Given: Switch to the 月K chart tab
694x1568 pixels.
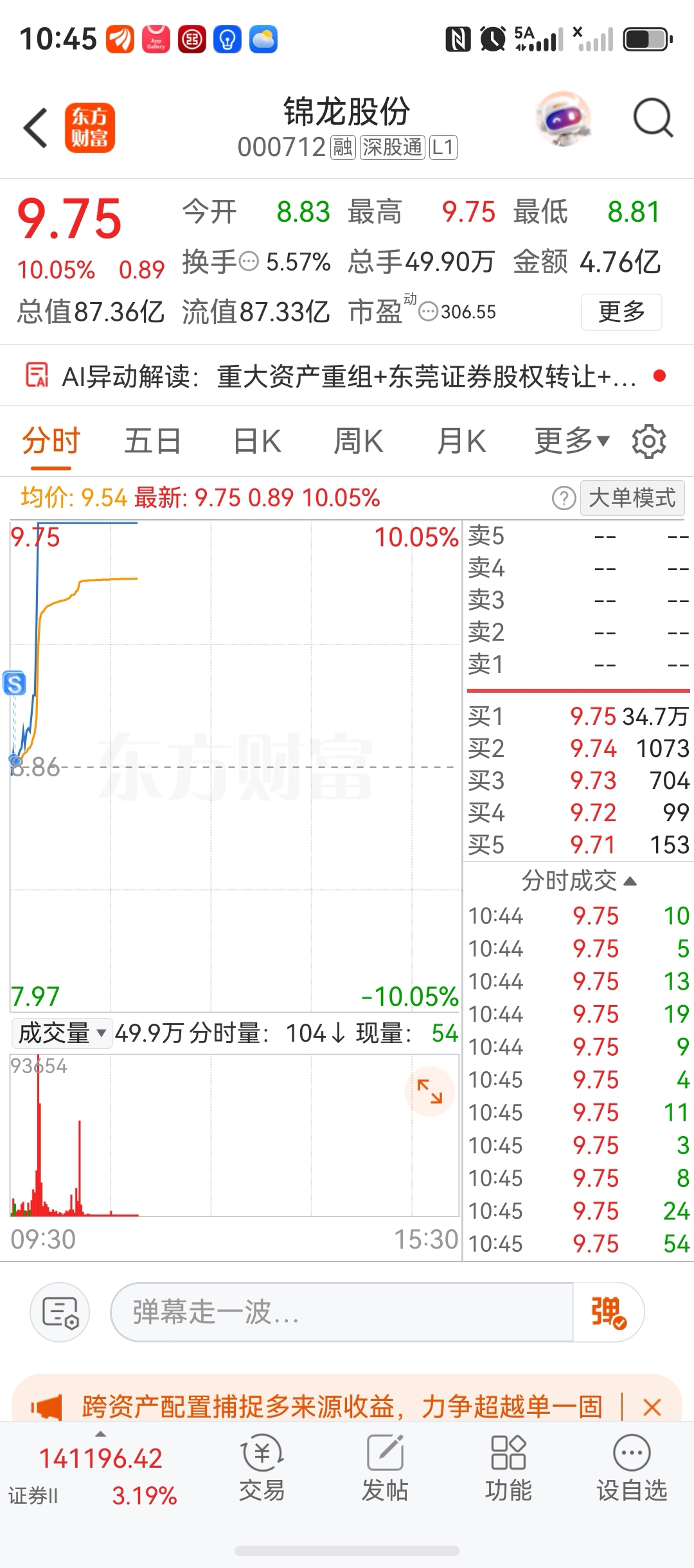Looking at the screenshot, I should (x=461, y=441).
